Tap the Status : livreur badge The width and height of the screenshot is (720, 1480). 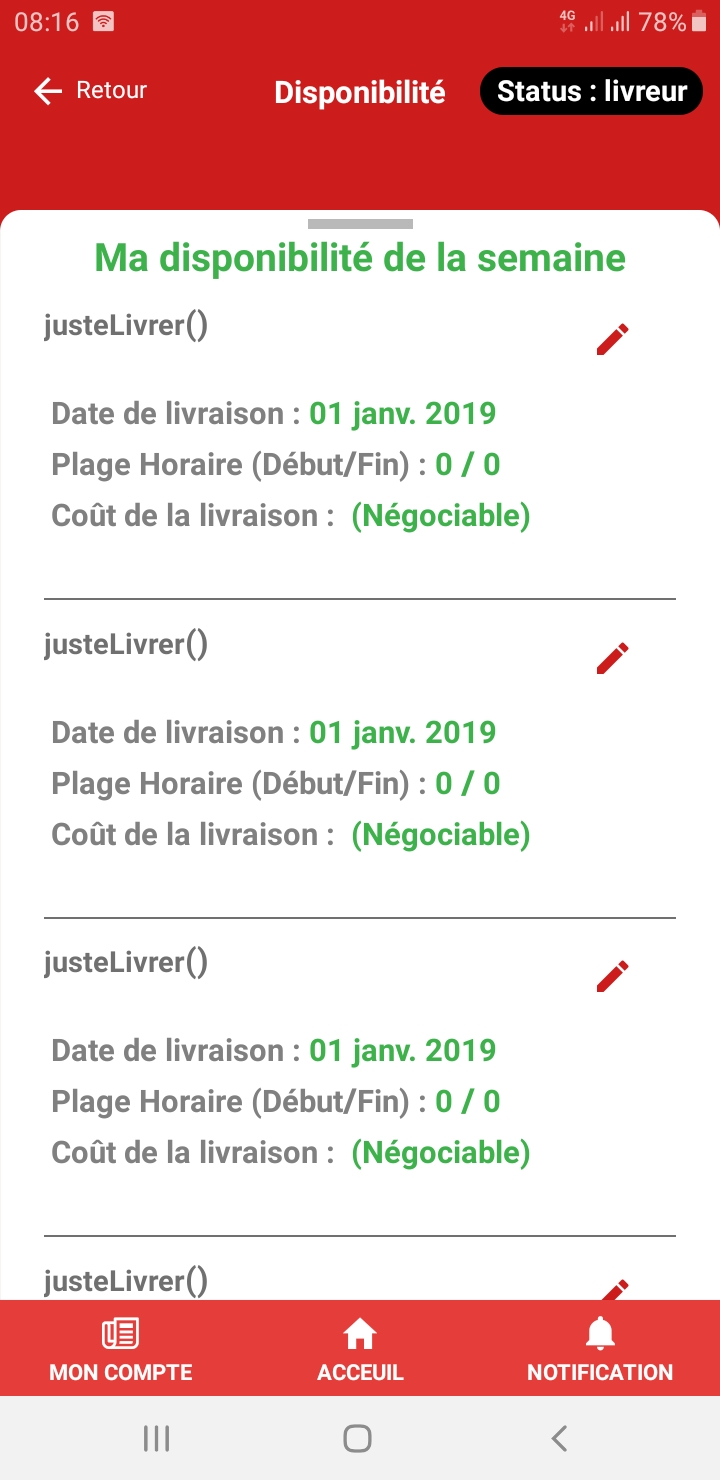[x=592, y=92]
